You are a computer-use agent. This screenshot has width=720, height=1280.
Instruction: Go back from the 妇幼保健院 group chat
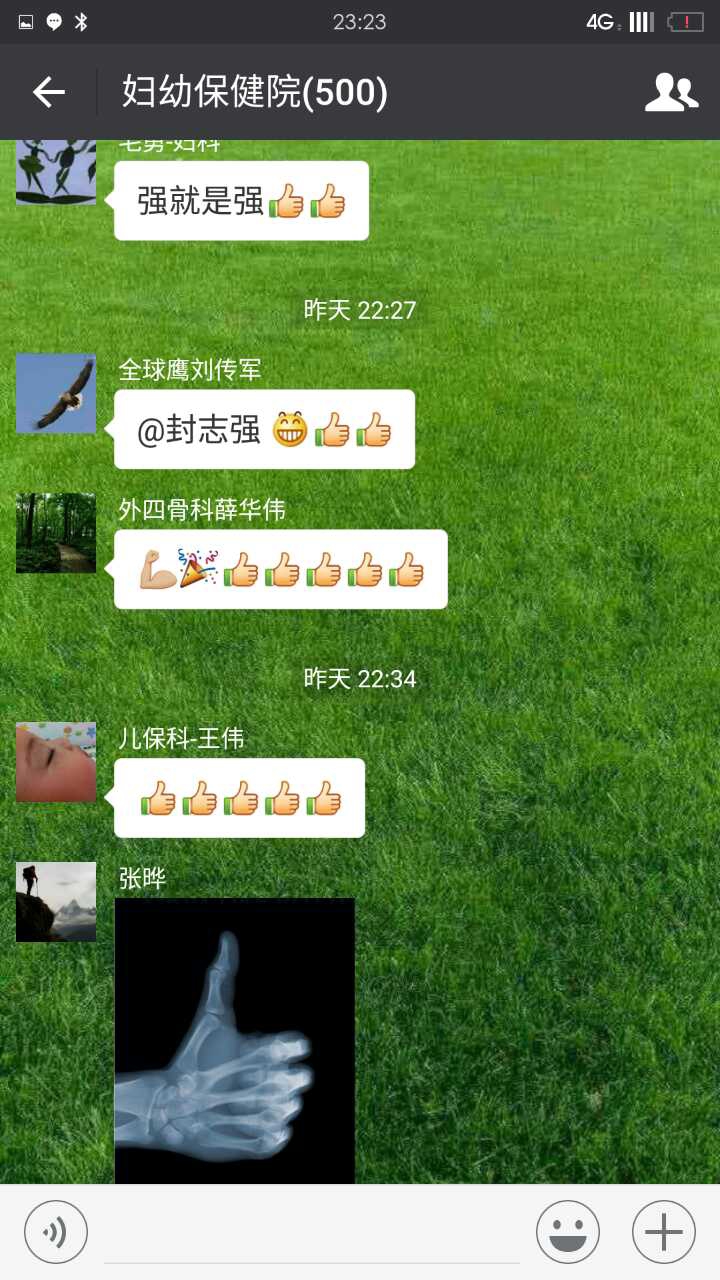(48, 92)
